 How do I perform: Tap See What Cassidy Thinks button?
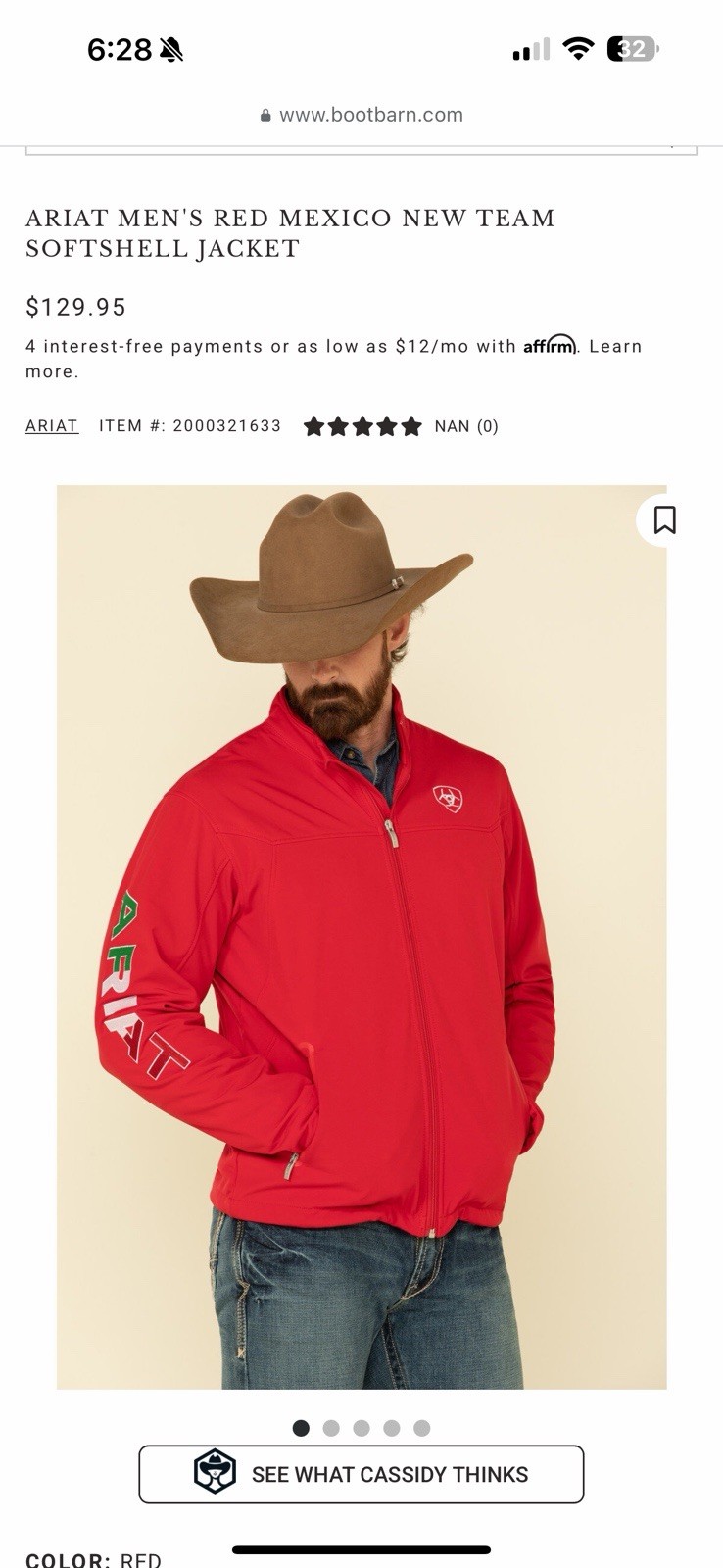(361, 1474)
